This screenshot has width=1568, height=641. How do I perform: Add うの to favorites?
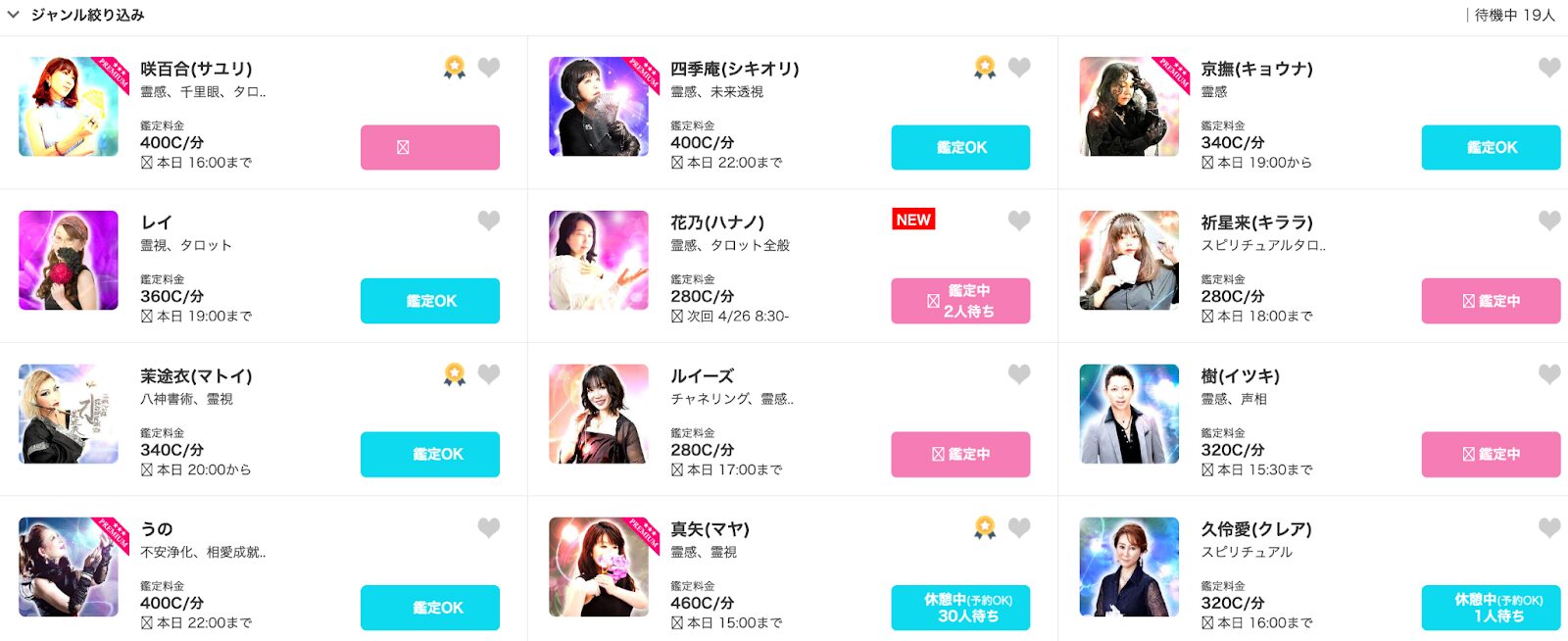(489, 527)
